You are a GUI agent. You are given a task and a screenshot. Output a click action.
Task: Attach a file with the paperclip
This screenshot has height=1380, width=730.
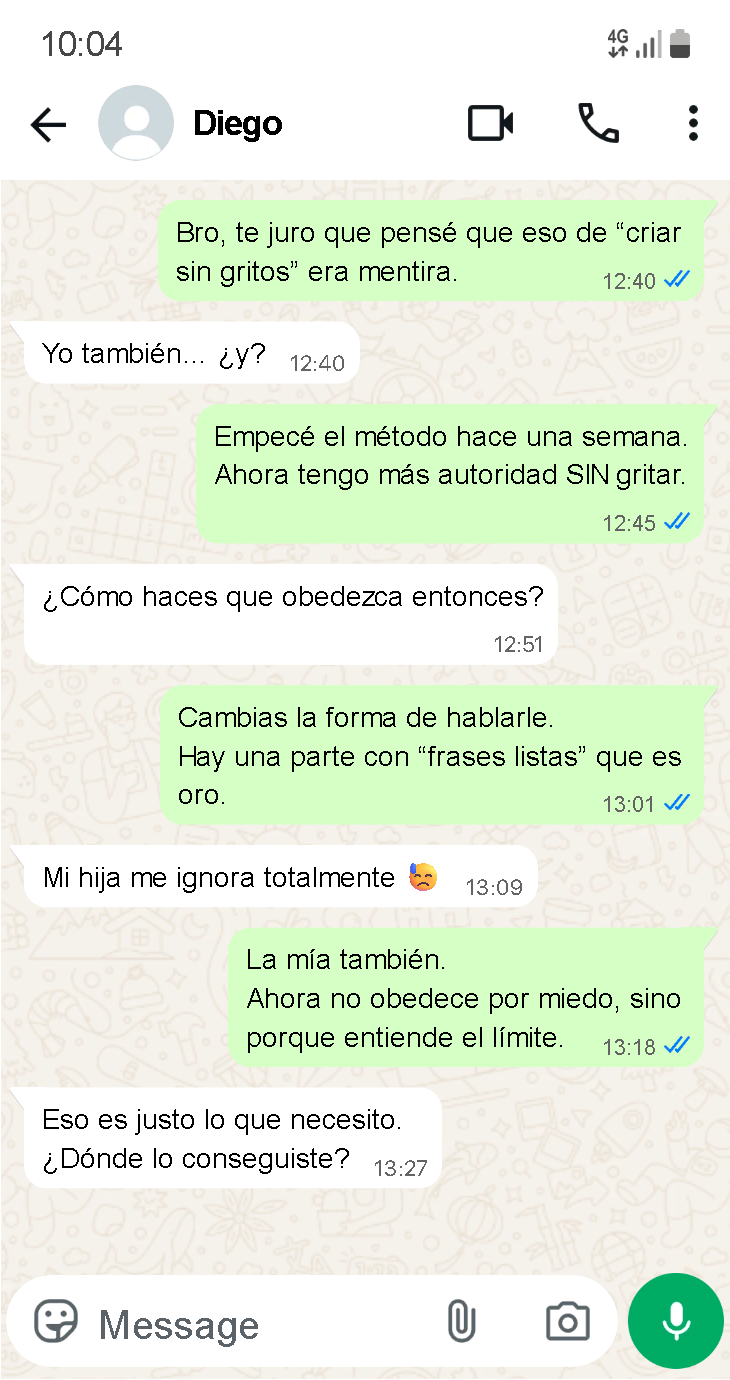click(460, 1322)
